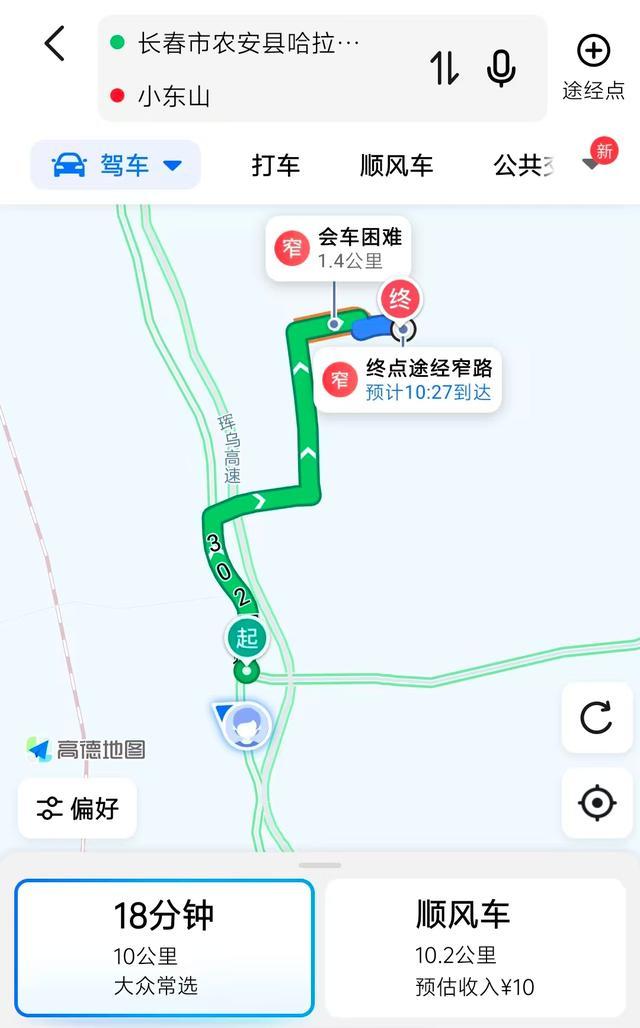640x1028 pixels.
Task: Expand more travel modes arrow
Action: [594, 164]
